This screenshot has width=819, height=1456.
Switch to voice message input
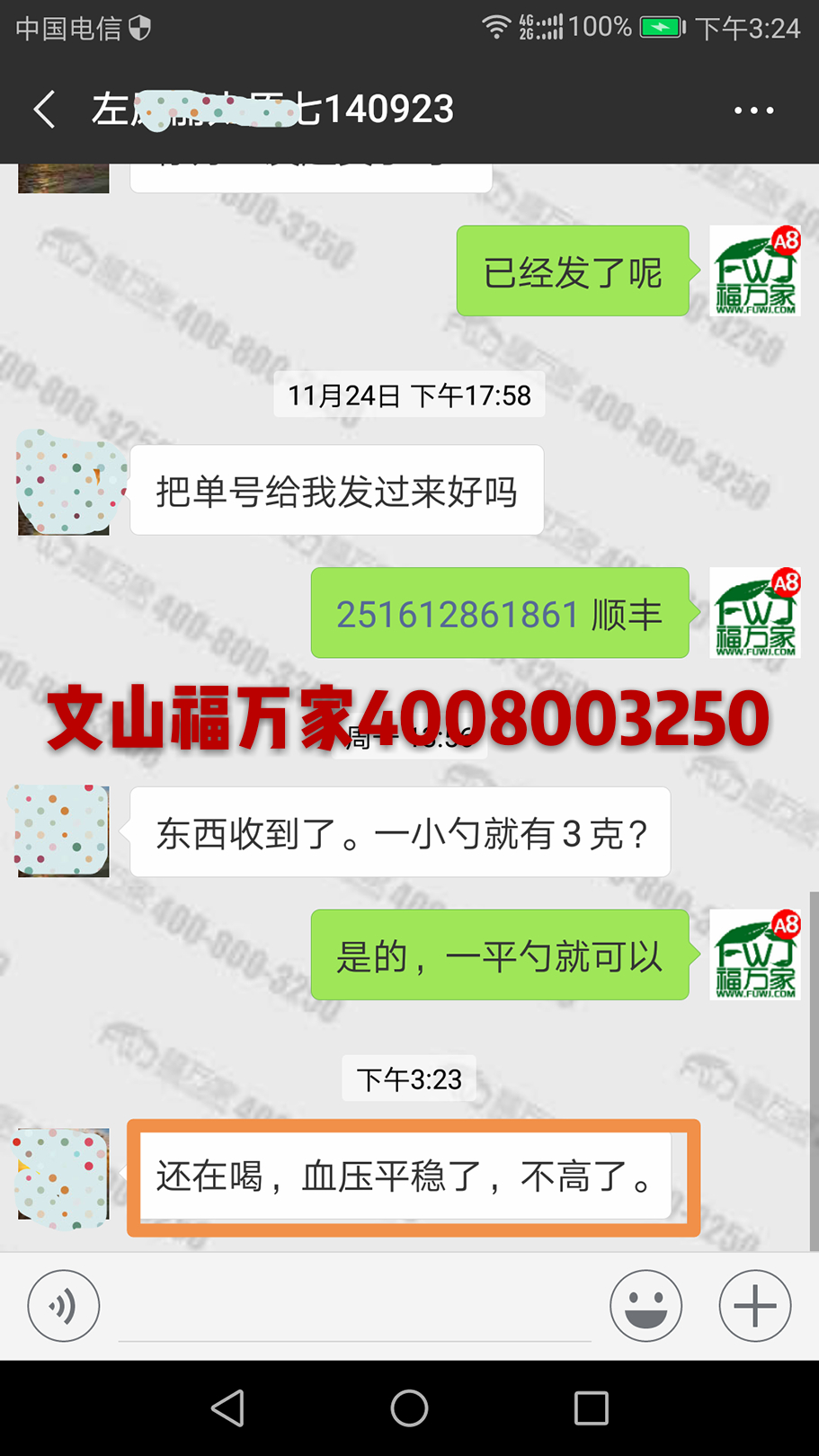(x=63, y=1306)
